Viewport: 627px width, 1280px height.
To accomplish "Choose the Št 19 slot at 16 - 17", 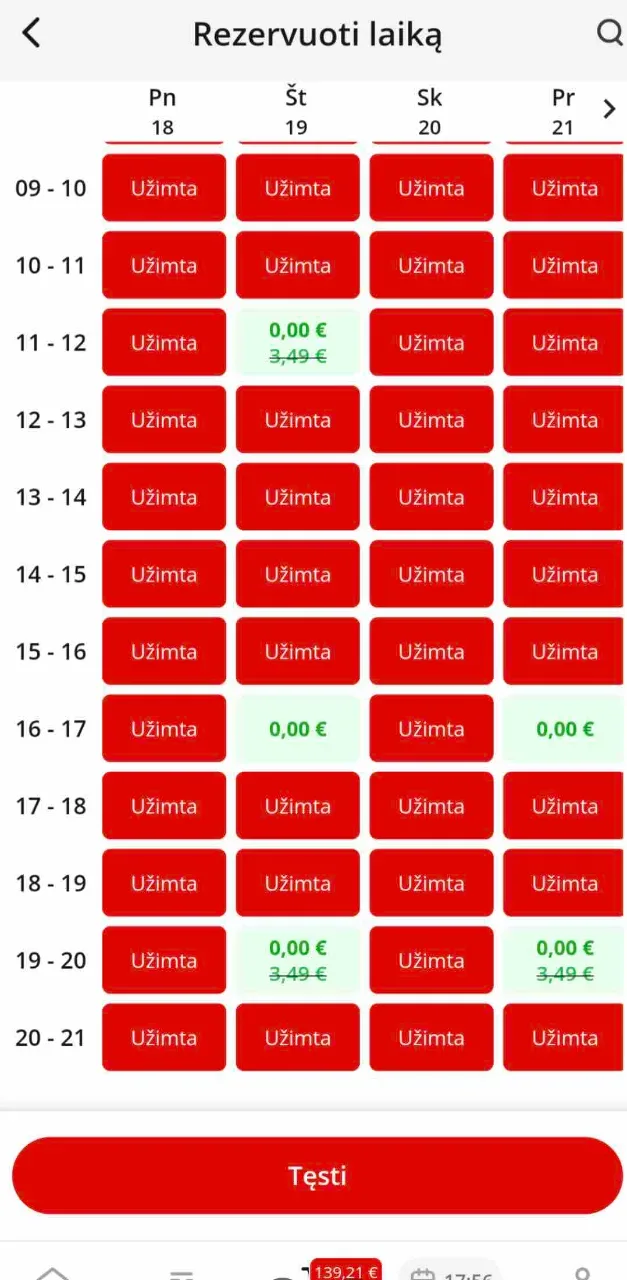I will 297,729.
